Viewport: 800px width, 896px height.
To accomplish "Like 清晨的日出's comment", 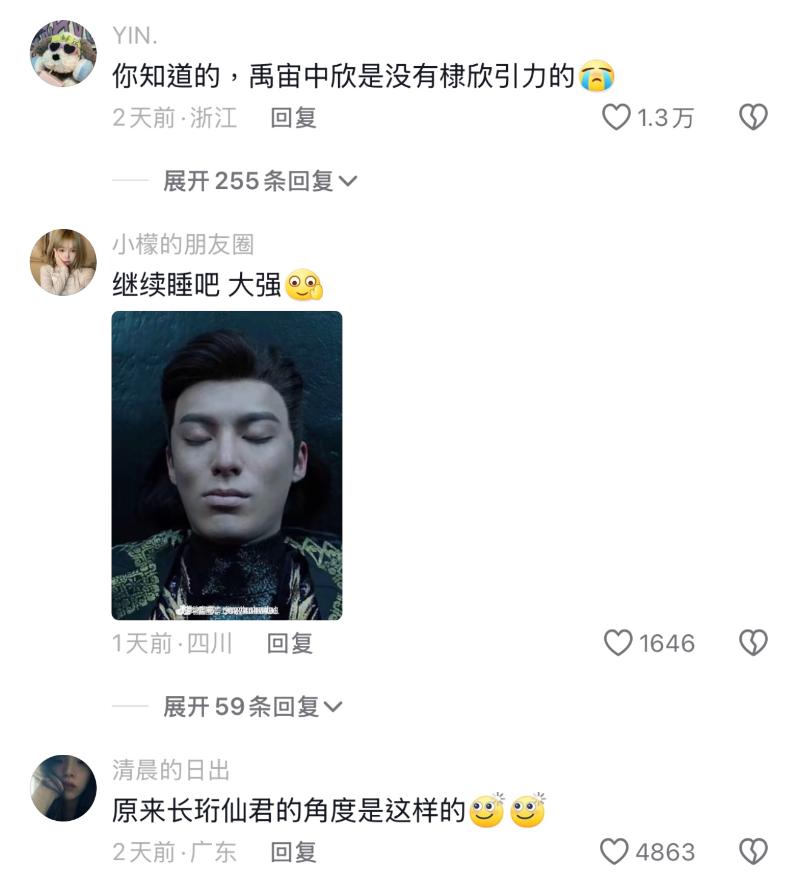I will click(x=614, y=852).
